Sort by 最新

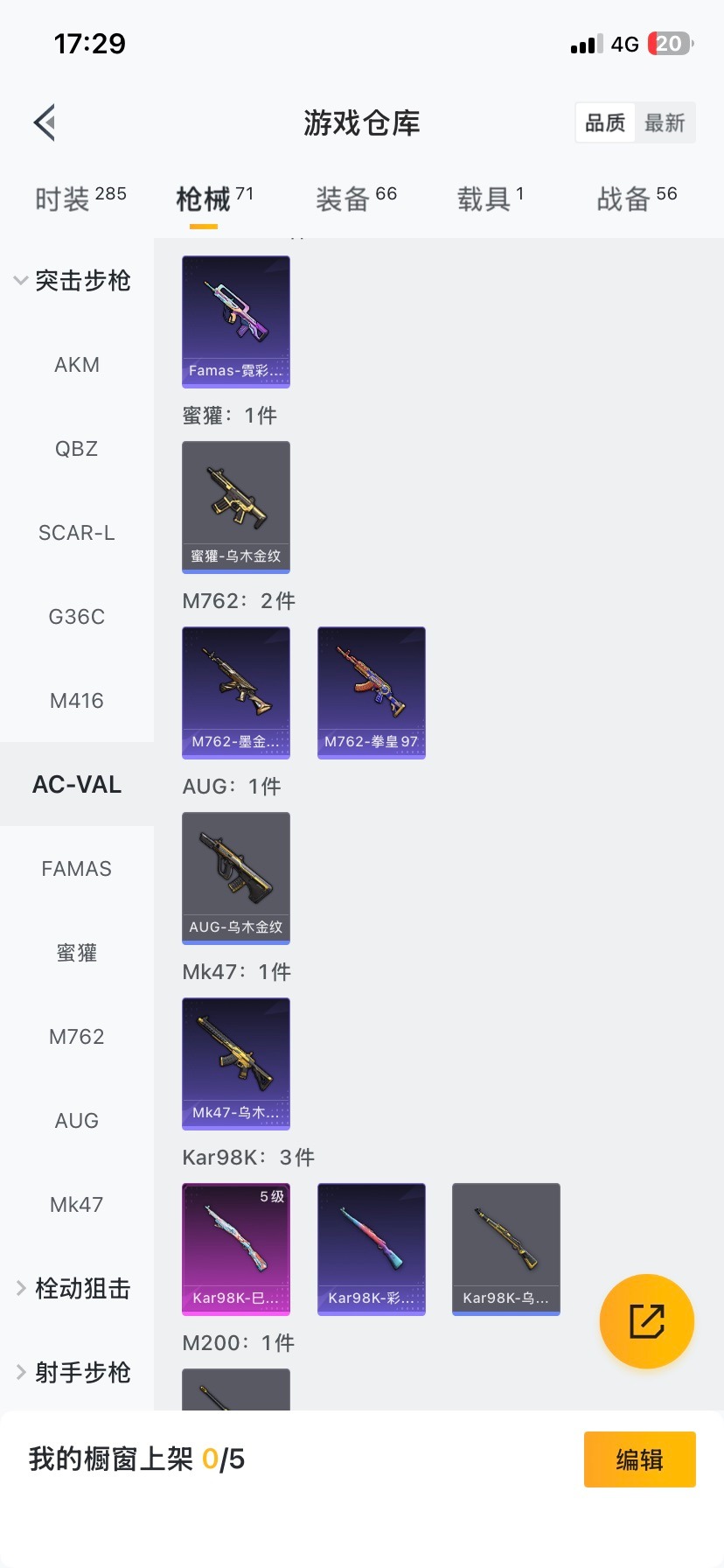pos(665,123)
